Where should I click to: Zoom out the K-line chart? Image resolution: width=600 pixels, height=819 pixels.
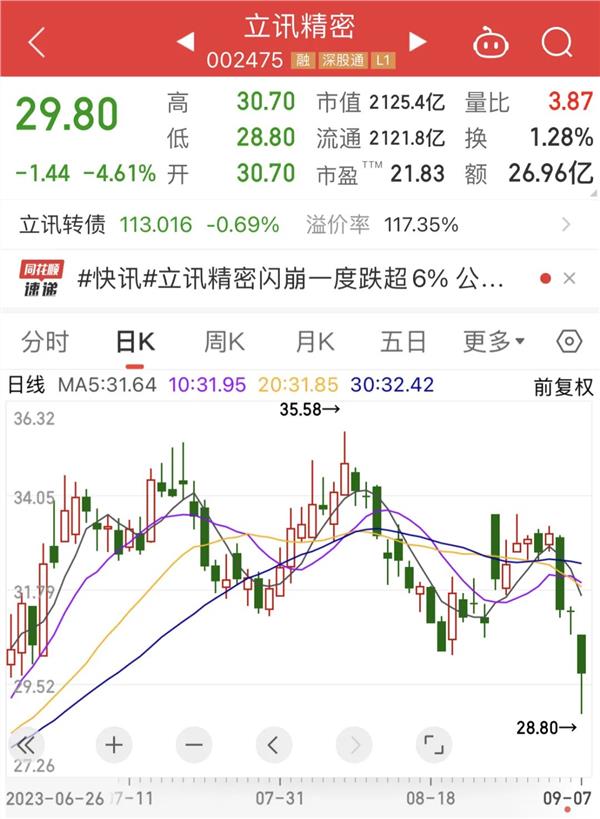[x=193, y=744]
